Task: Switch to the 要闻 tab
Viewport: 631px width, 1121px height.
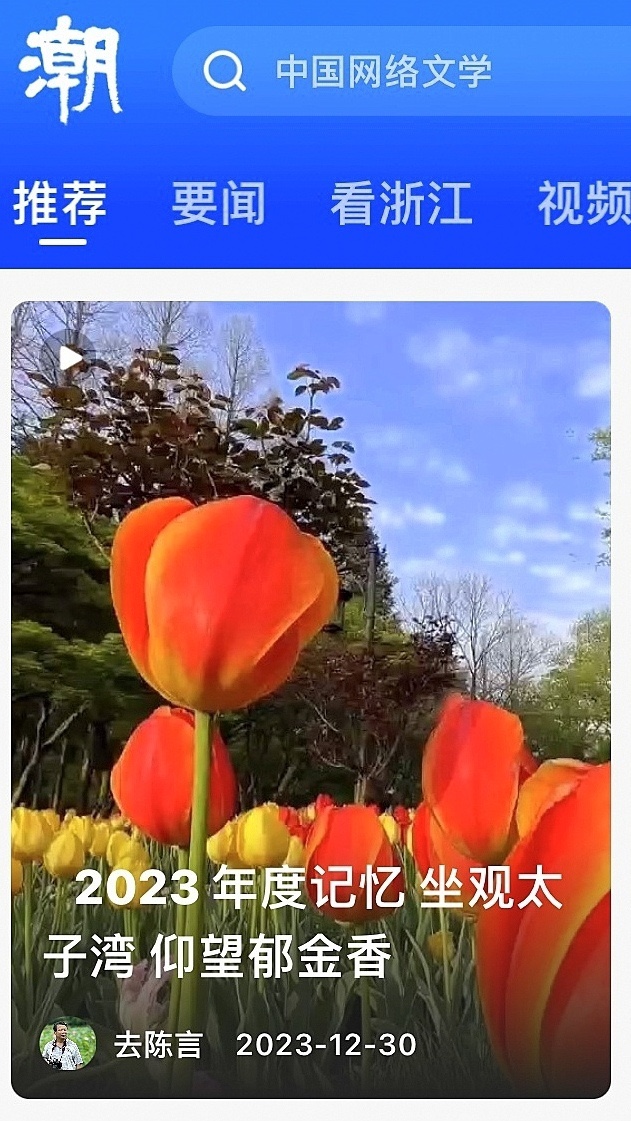Action: pyautogui.click(x=218, y=204)
